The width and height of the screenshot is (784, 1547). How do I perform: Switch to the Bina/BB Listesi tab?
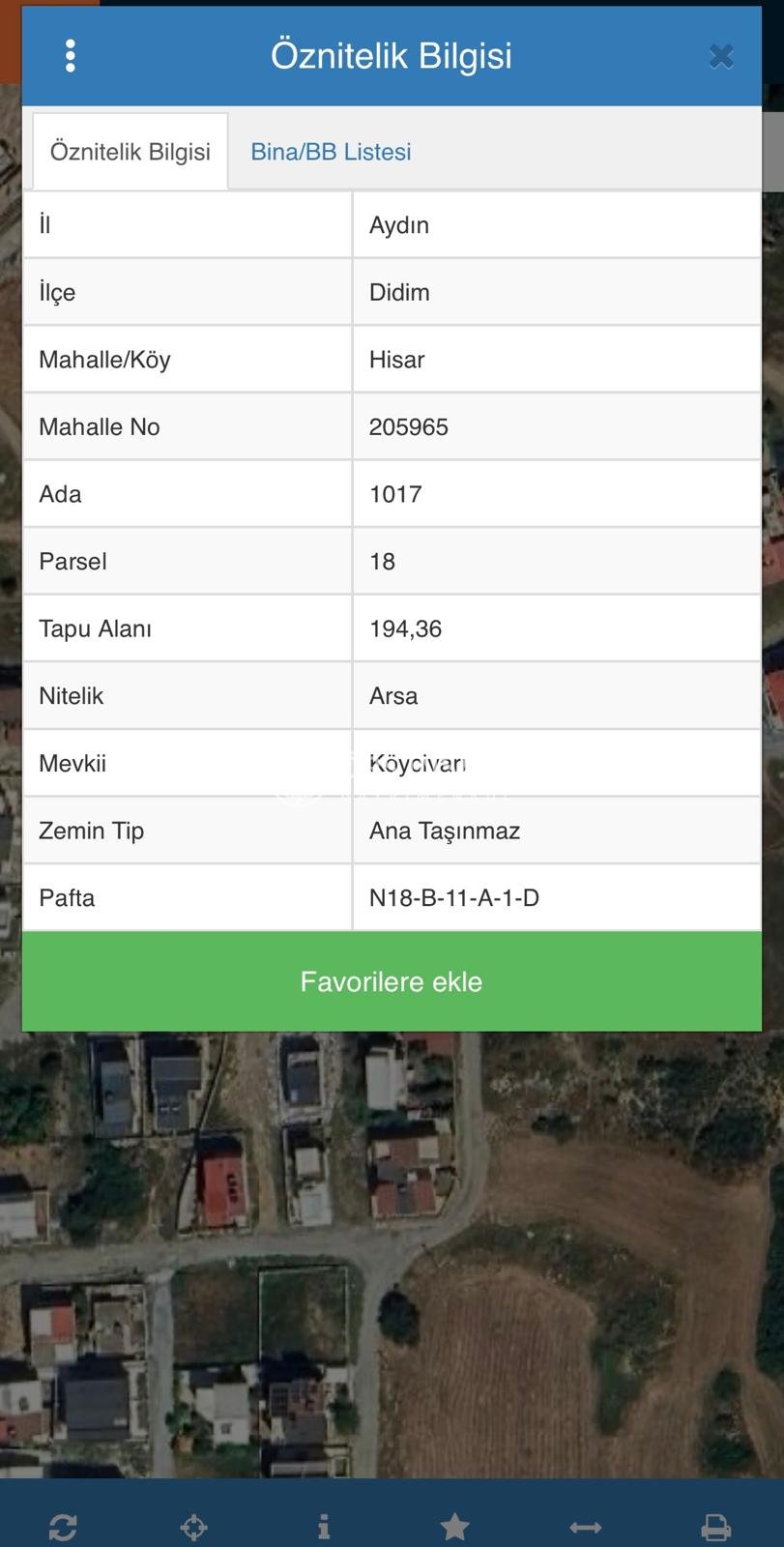click(x=331, y=152)
